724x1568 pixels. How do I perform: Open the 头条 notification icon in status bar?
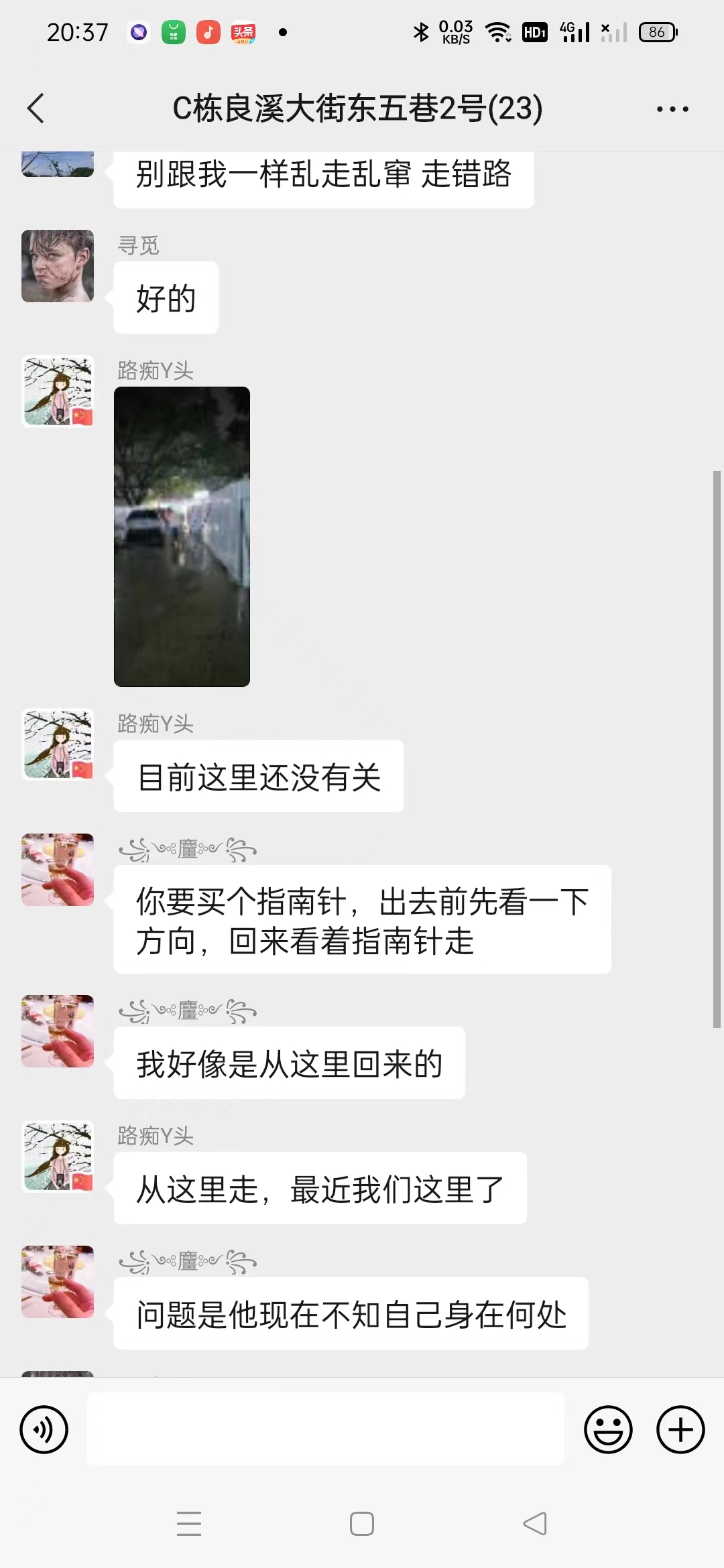243,31
